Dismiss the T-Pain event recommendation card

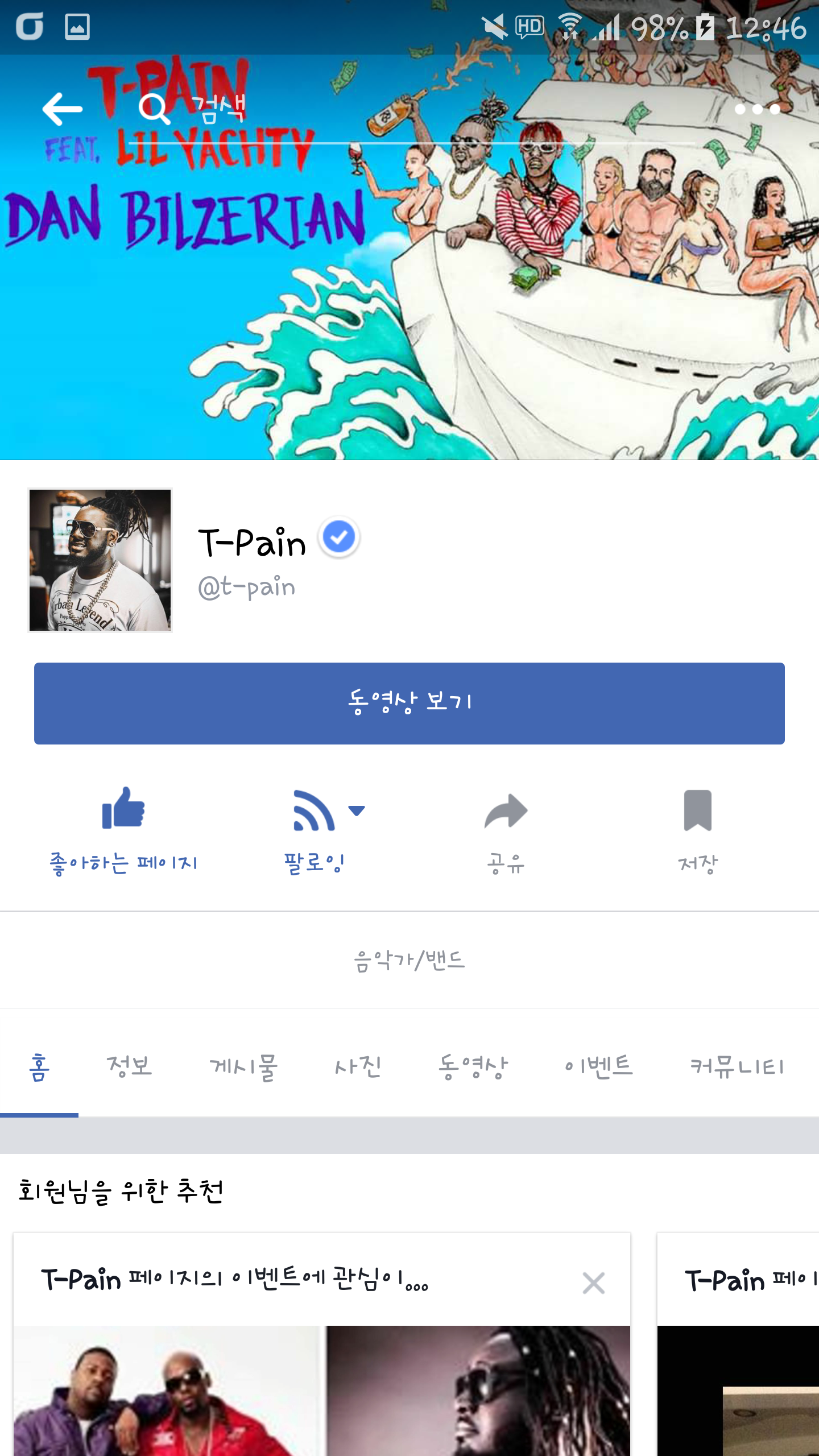coord(593,1283)
